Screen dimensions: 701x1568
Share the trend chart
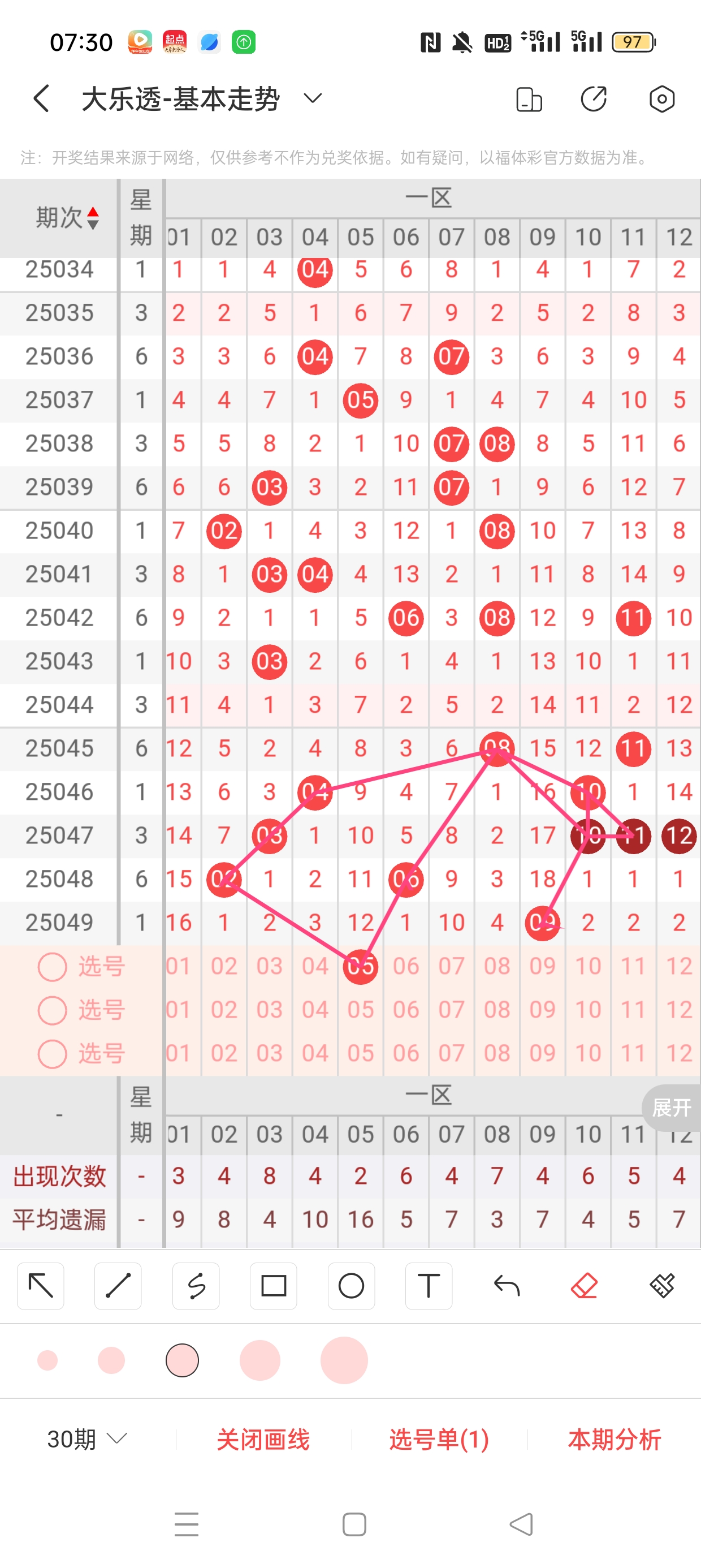(594, 99)
